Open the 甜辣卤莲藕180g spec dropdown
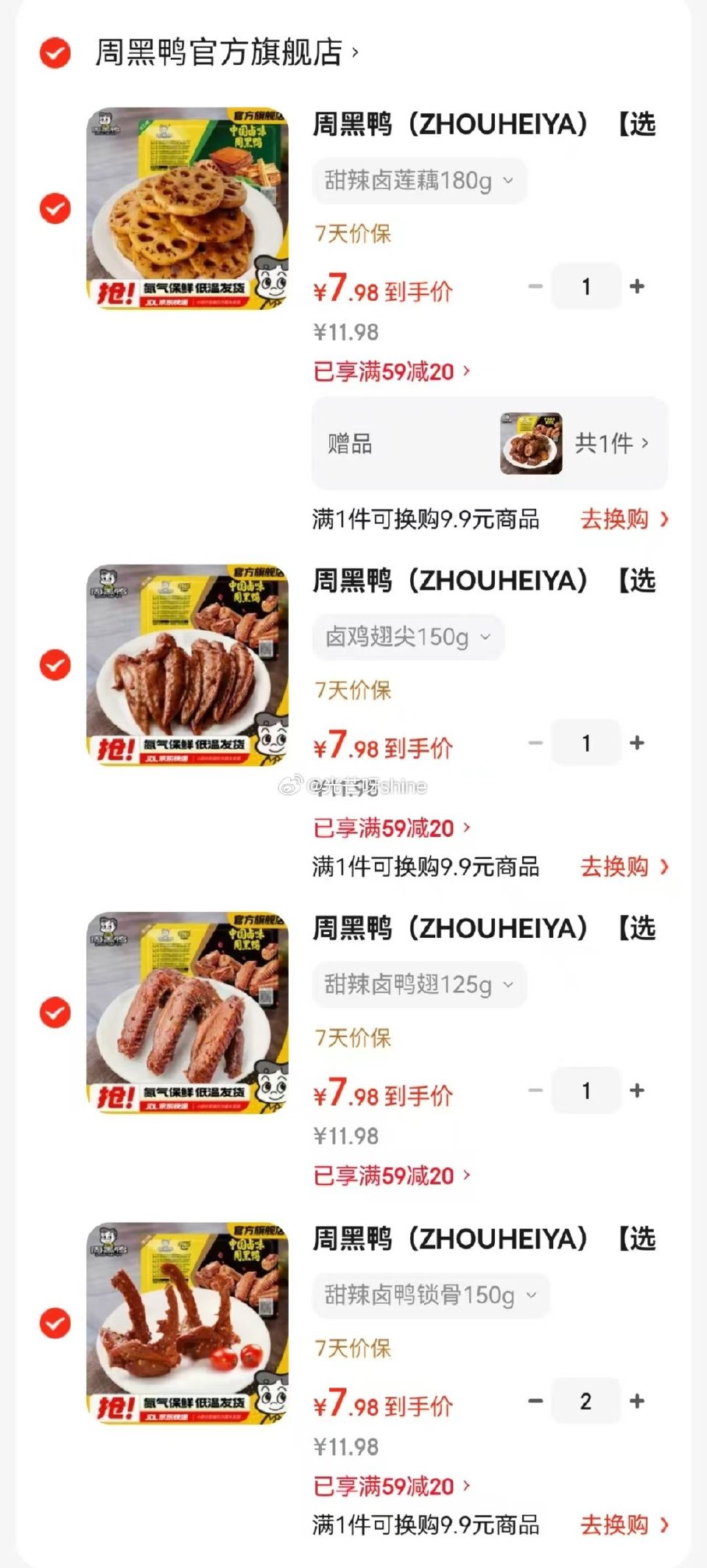Viewport: 707px width, 1568px height. click(418, 180)
